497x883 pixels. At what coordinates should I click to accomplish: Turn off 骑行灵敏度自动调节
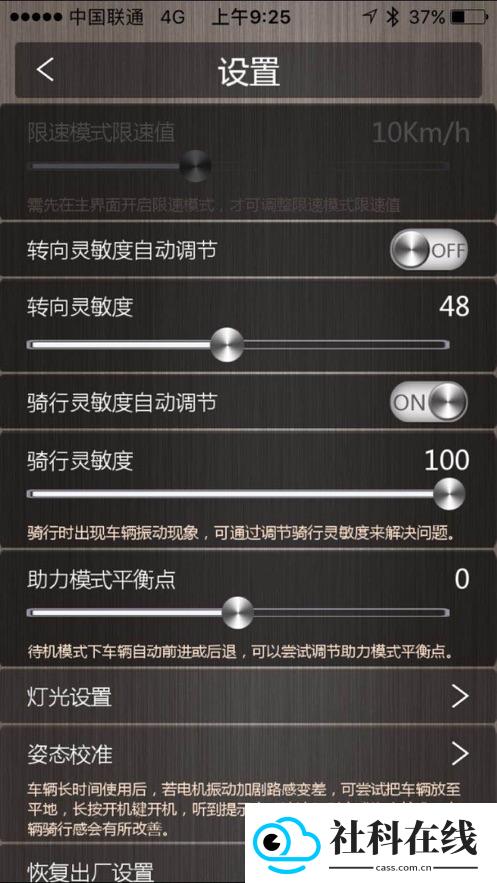tap(429, 402)
